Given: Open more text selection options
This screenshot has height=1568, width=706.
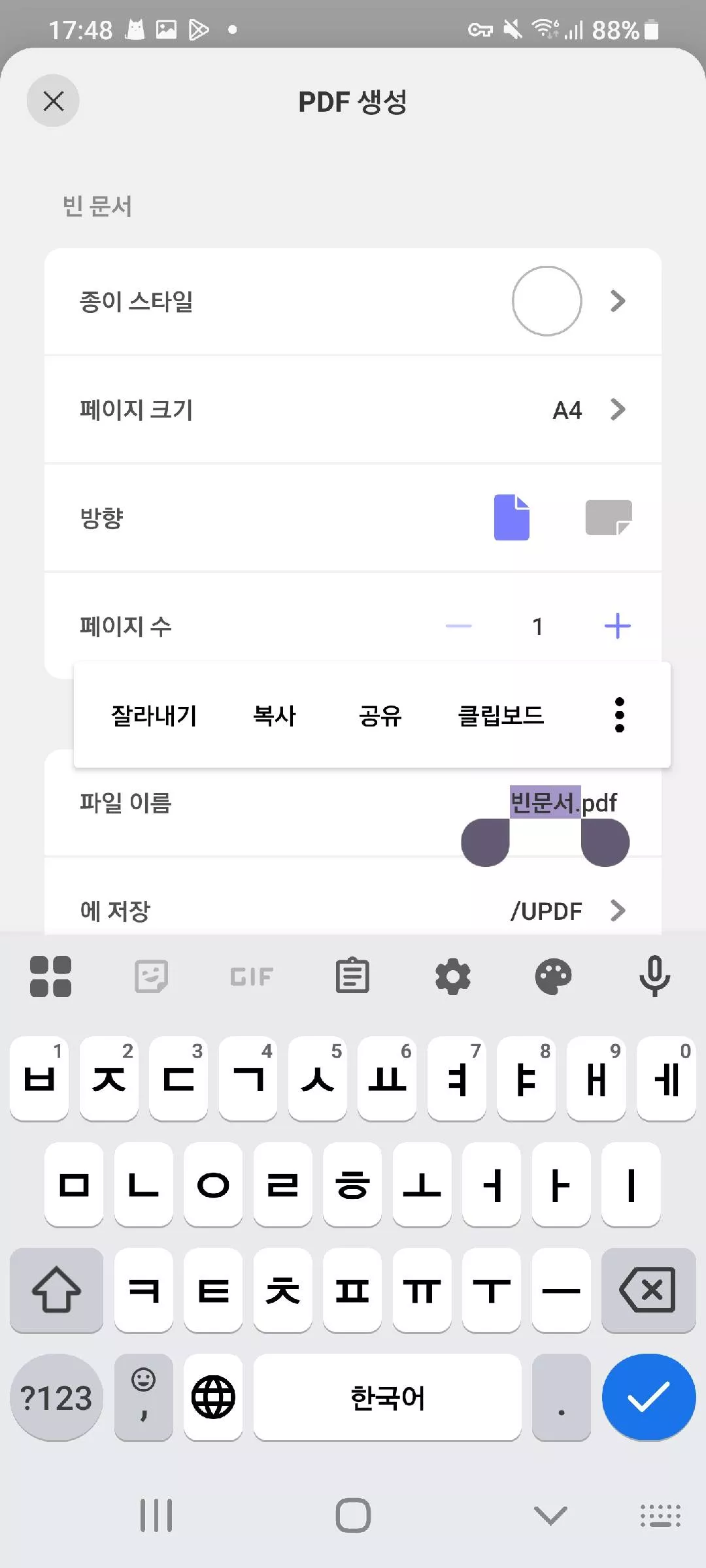Looking at the screenshot, I should click(x=619, y=715).
